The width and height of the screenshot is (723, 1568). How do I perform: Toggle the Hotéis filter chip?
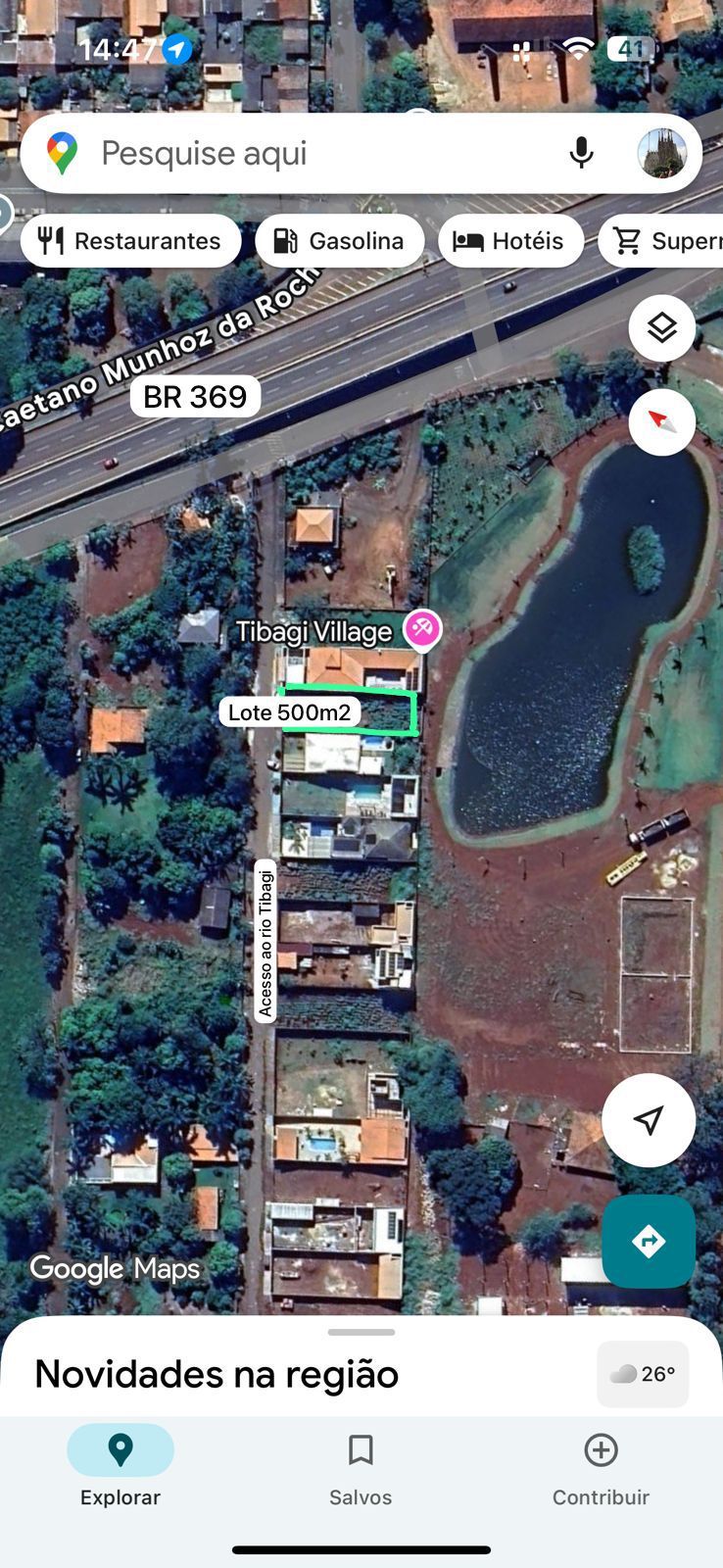click(510, 240)
